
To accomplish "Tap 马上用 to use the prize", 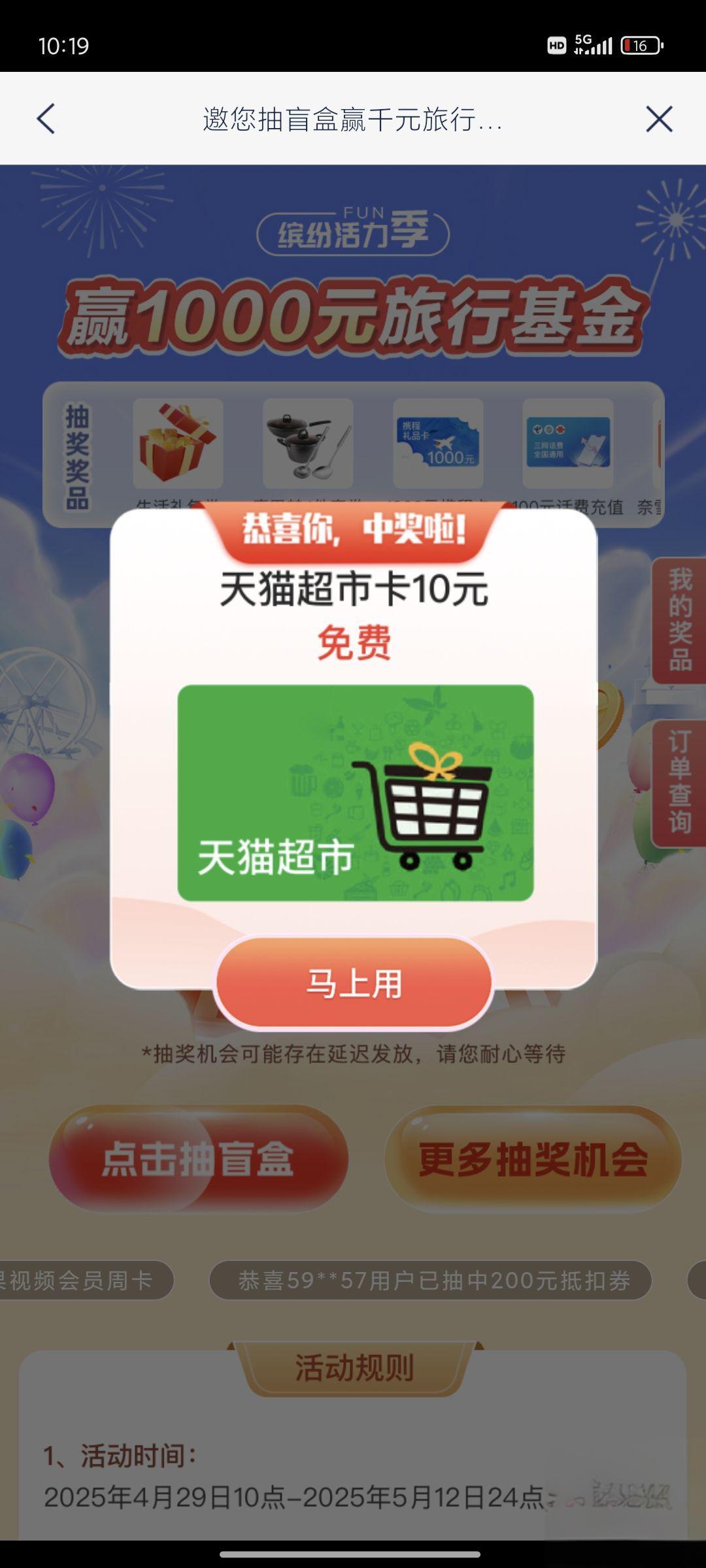I will [x=354, y=983].
